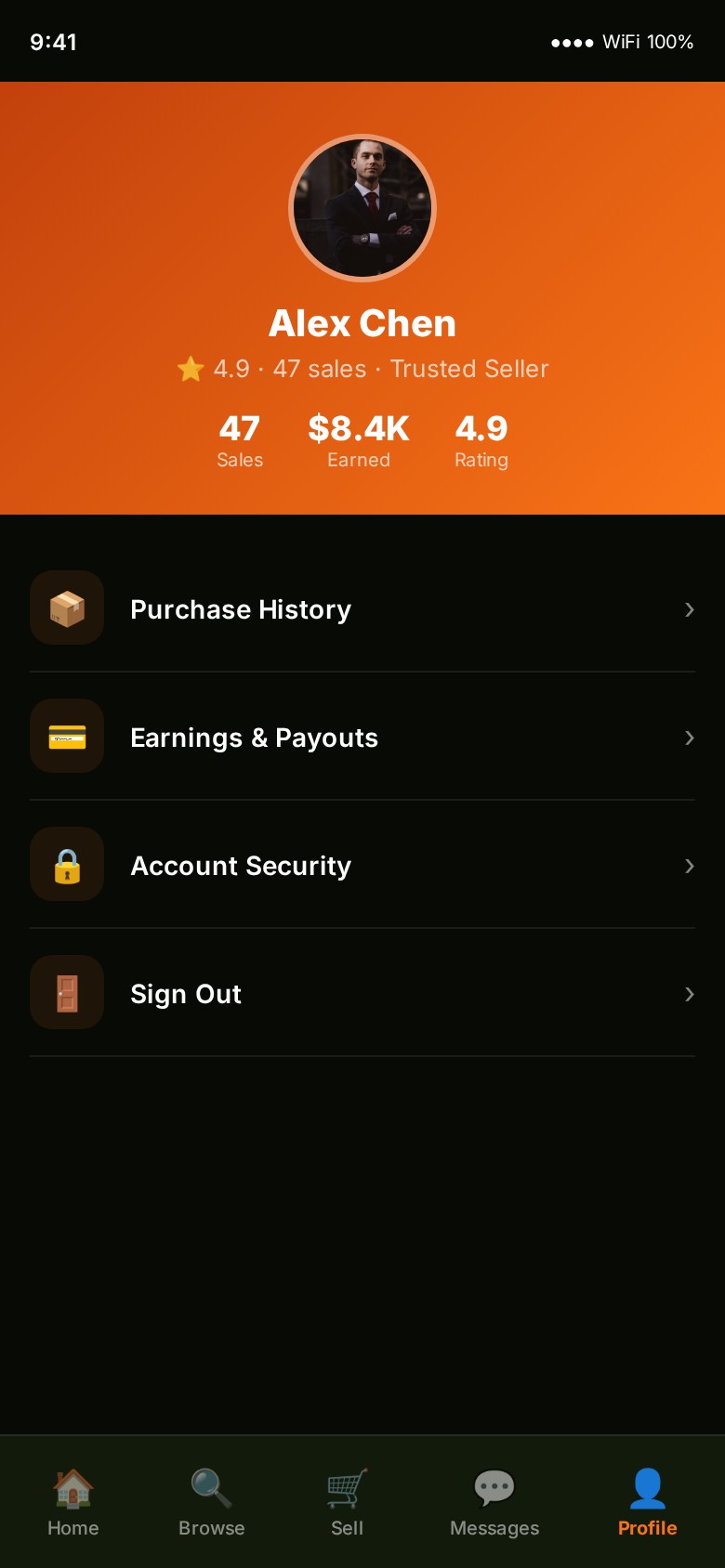Select the Sign Out row
The image size is (725, 1568).
pos(362,994)
